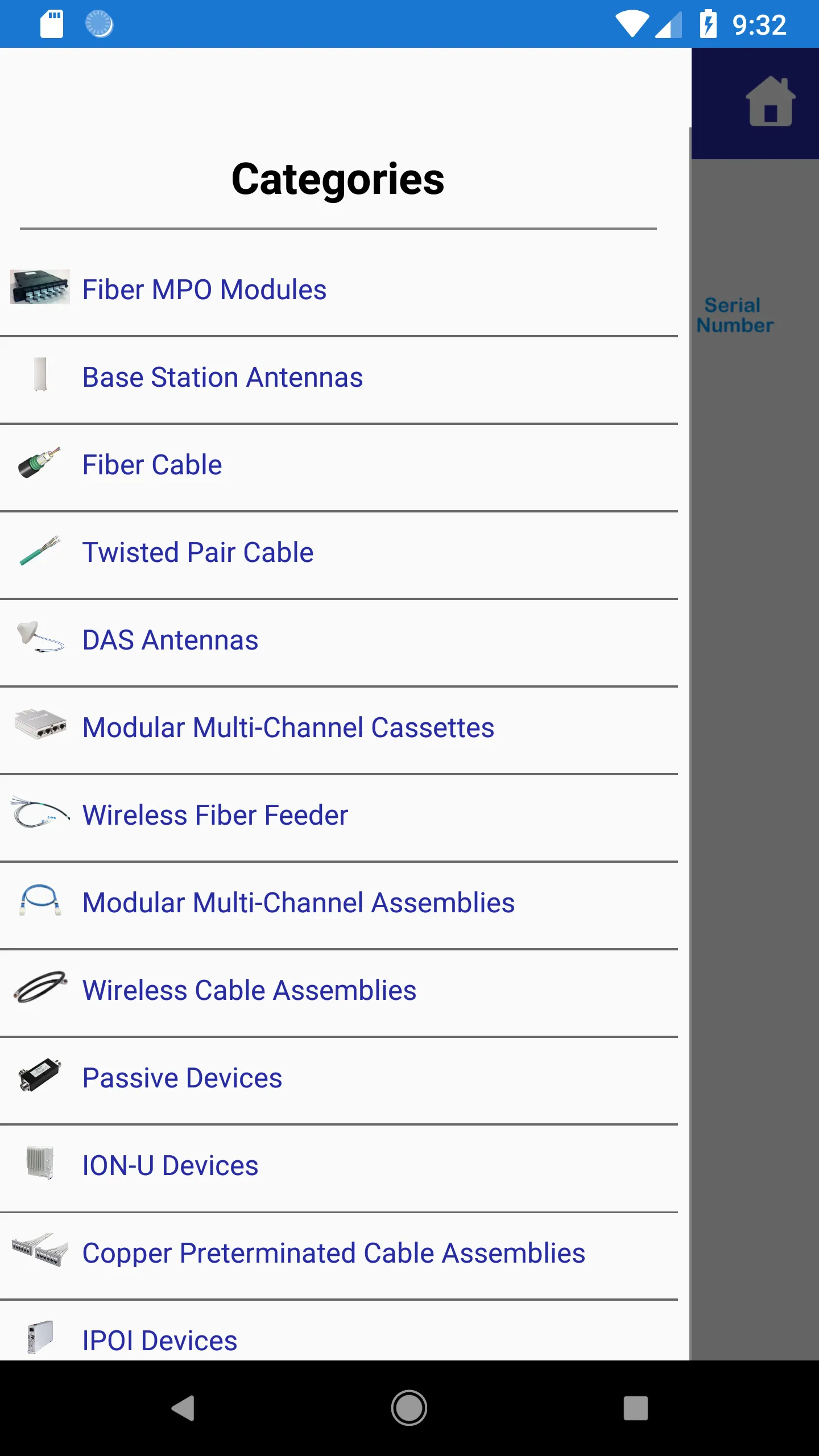Open IPOI Devices category
Viewport: 819px width, 1456px height.
159,1340
